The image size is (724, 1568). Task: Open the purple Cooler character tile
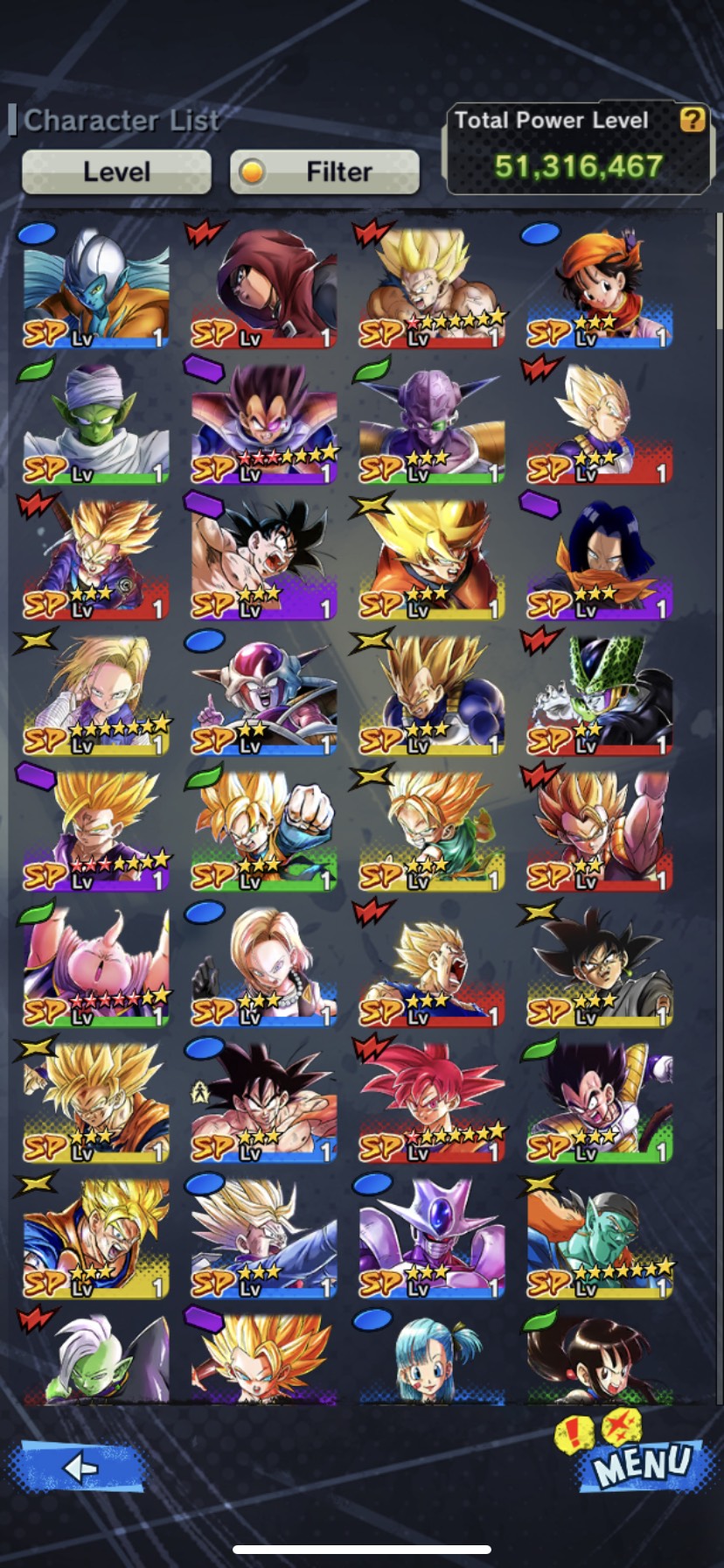432,1237
